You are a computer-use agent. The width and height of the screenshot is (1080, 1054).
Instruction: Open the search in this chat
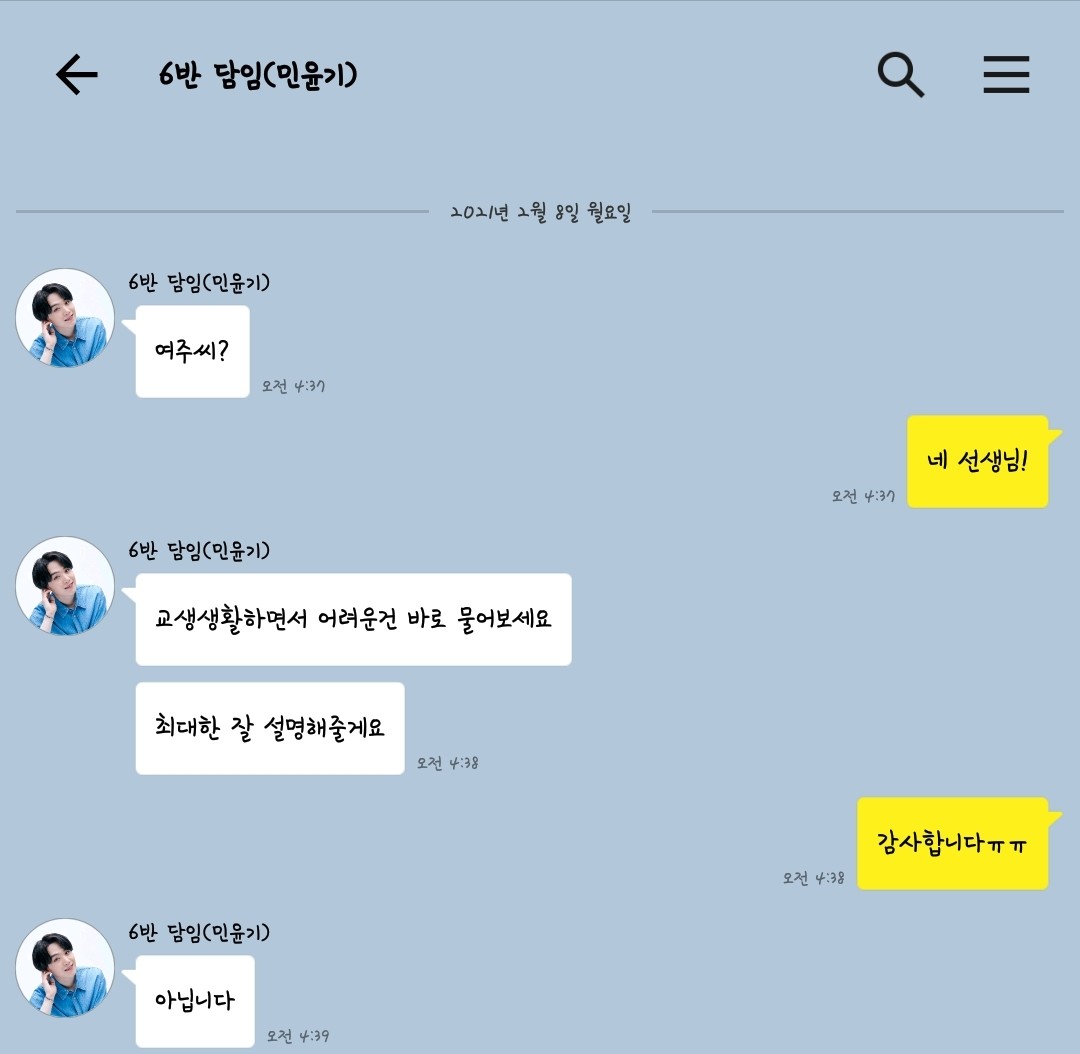[x=900, y=75]
